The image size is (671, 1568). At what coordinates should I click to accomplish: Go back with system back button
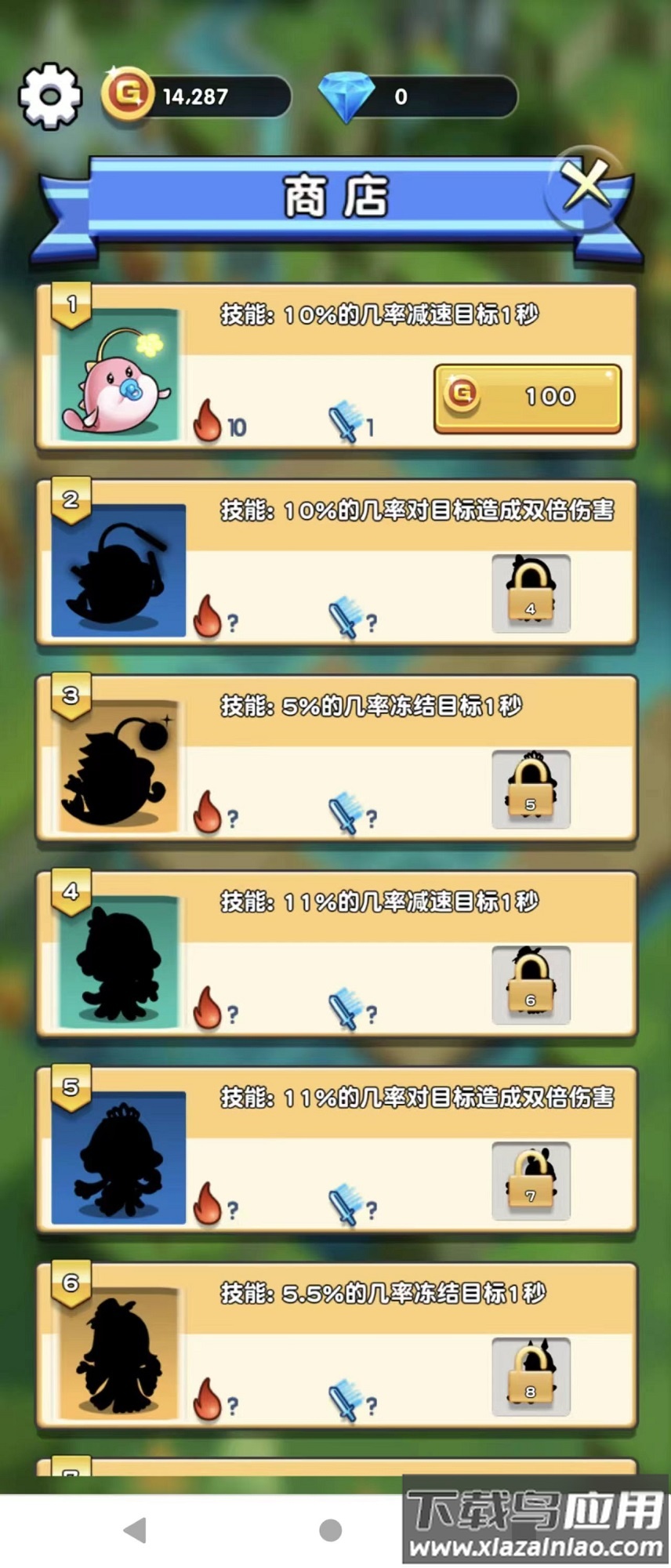pos(136,1530)
